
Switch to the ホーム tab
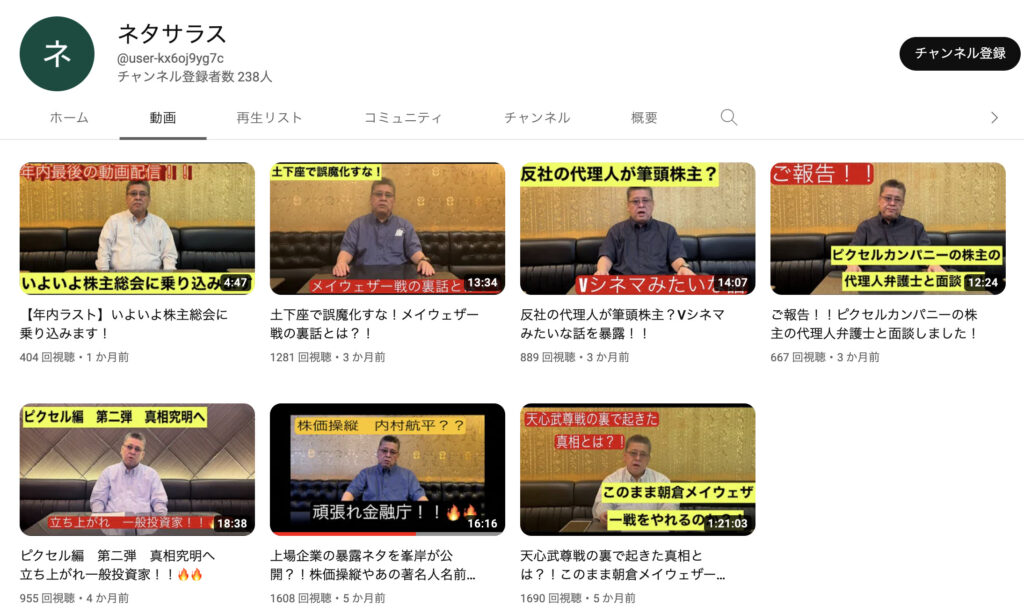click(x=69, y=118)
